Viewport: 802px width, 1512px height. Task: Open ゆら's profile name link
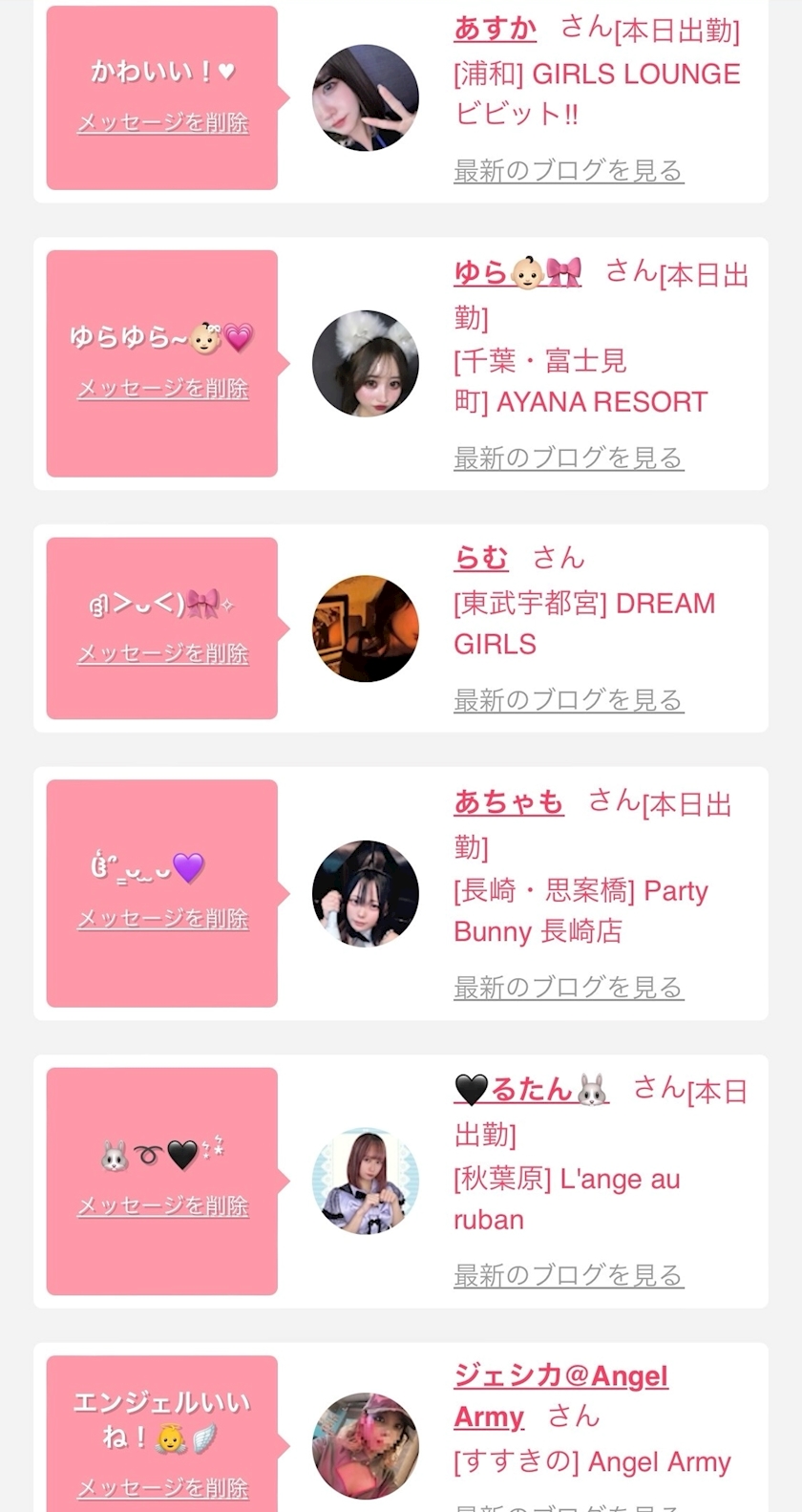pos(517,273)
